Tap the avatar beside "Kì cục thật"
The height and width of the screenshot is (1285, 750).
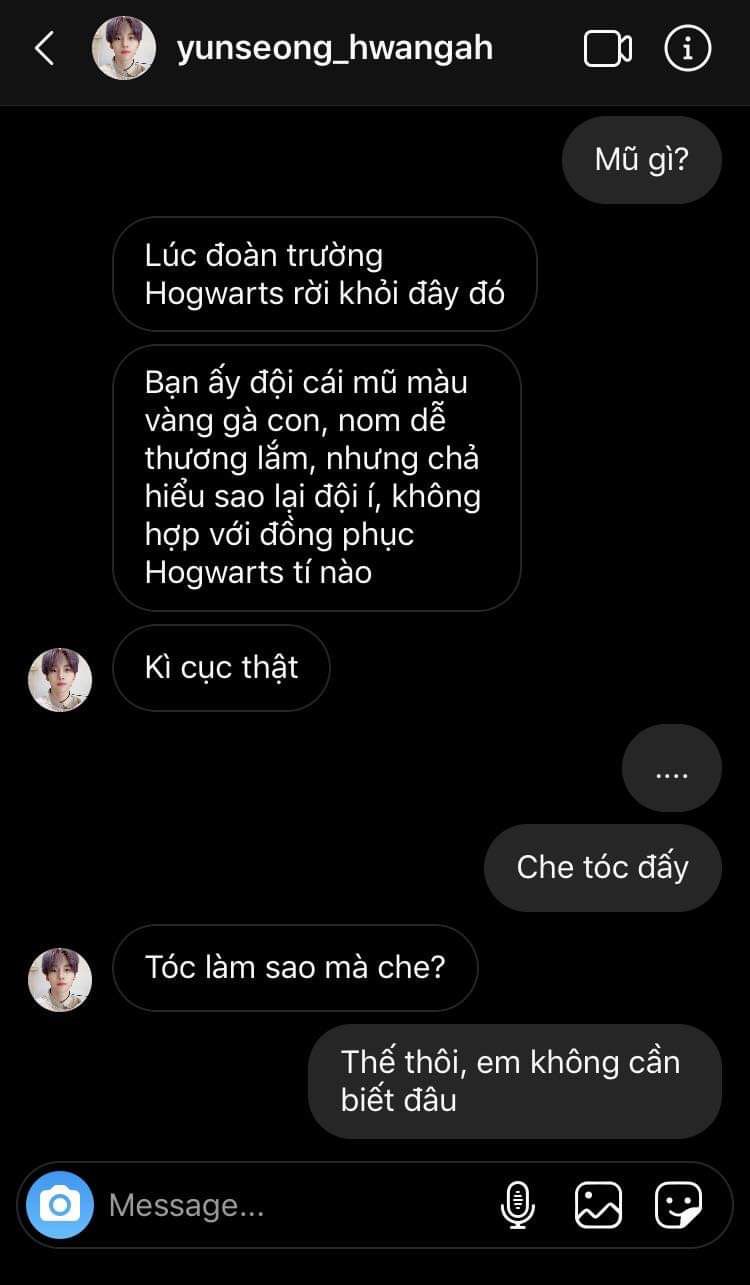pos(60,679)
